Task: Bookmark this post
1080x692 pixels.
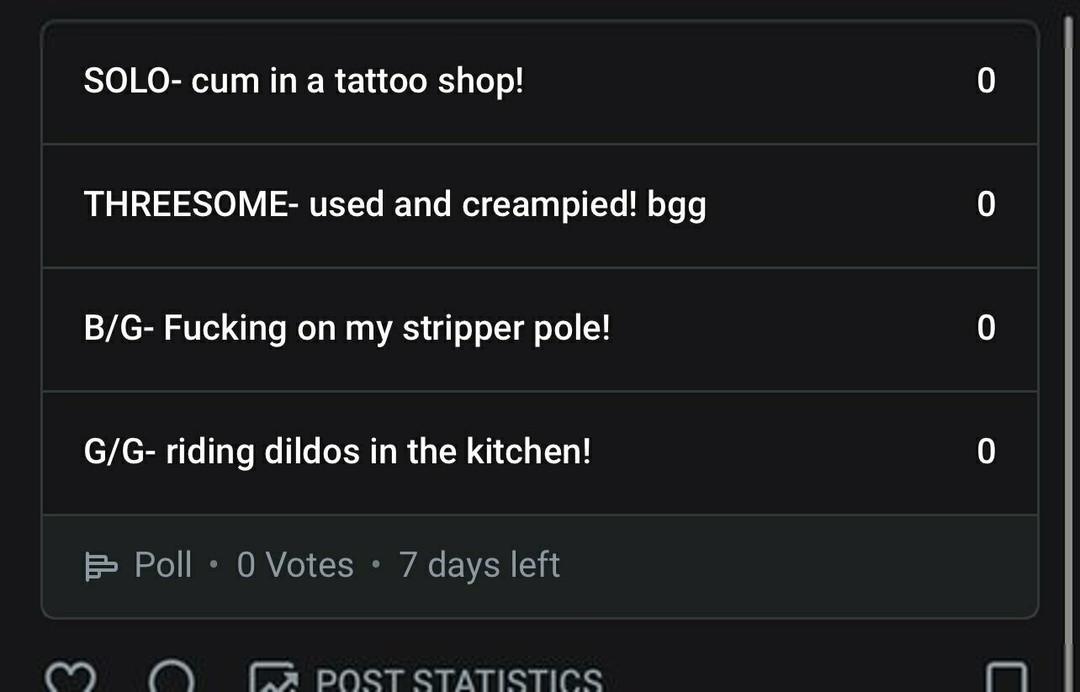Action: pos(1006,680)
